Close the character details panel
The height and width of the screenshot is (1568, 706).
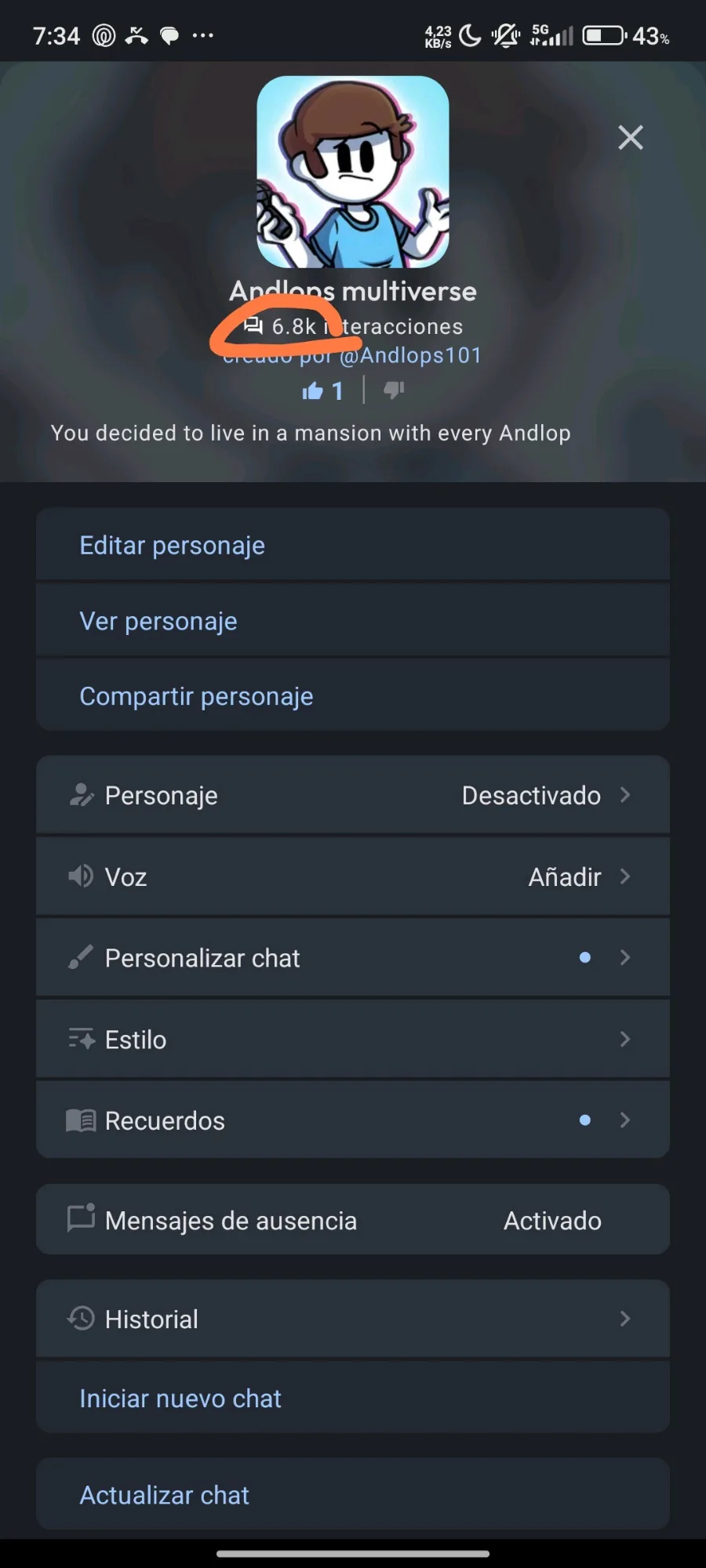coord(630,137)
